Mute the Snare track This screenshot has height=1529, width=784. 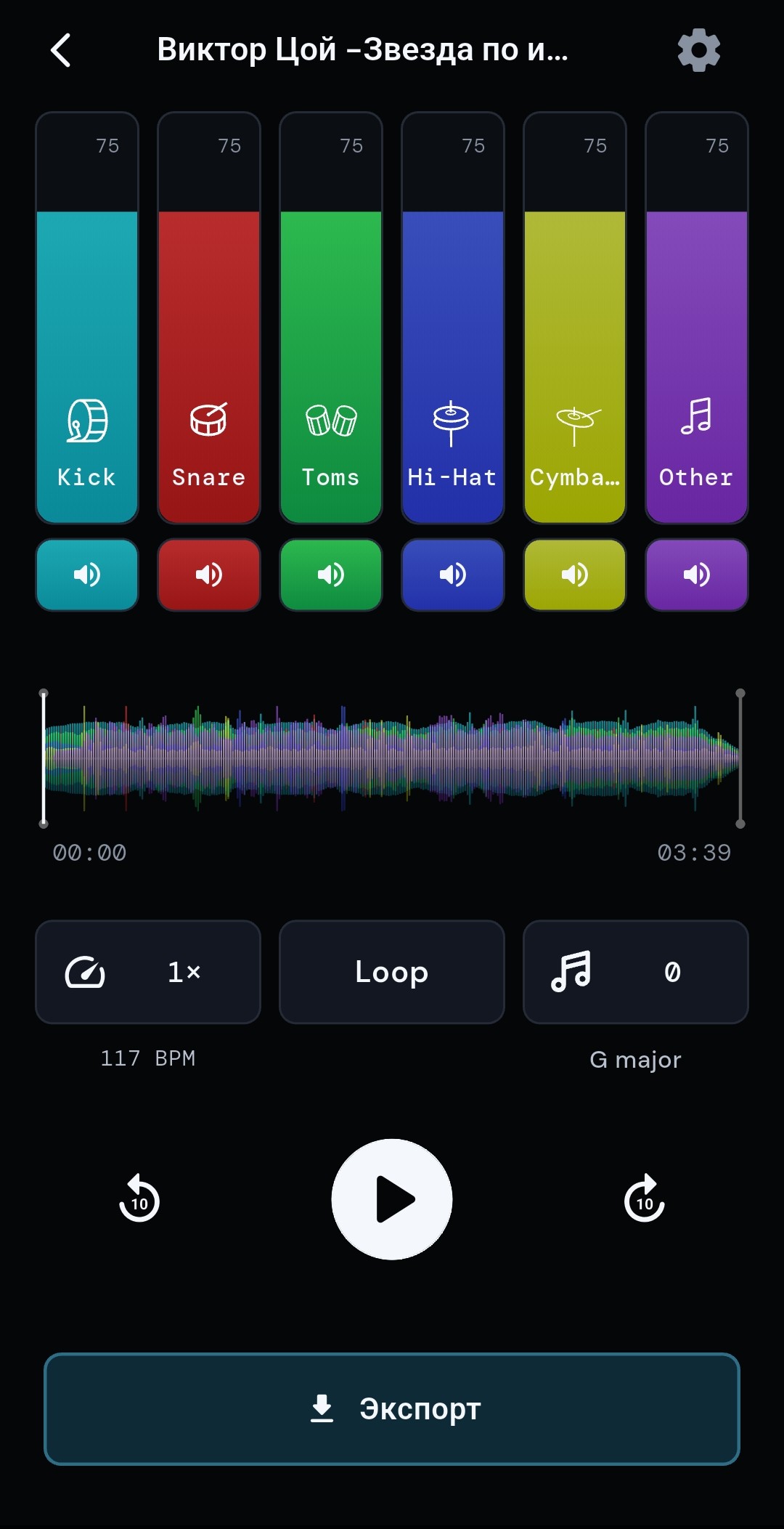tap(209, 575)
